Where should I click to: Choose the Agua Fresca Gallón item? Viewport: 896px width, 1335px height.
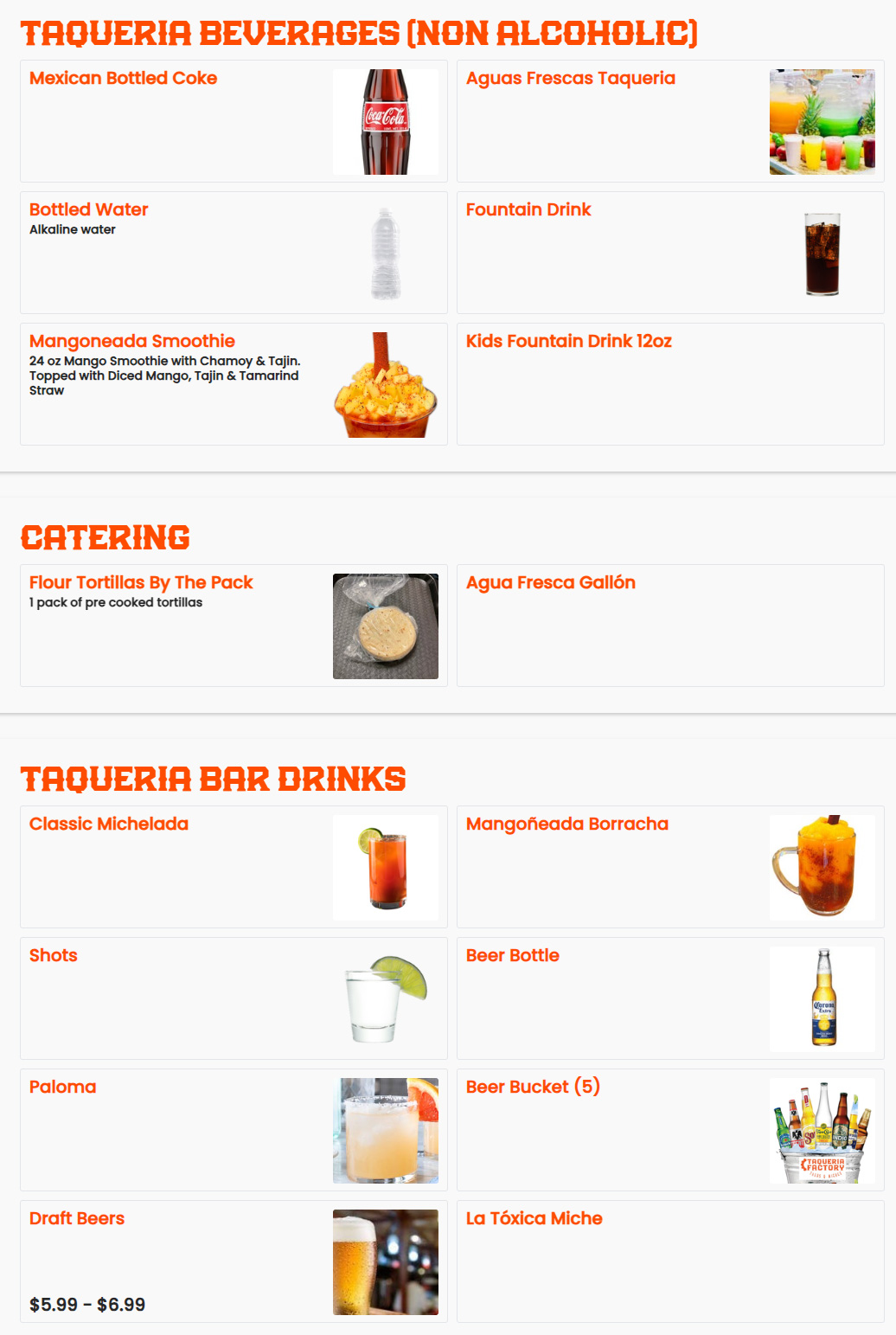(x=550, y=583)
